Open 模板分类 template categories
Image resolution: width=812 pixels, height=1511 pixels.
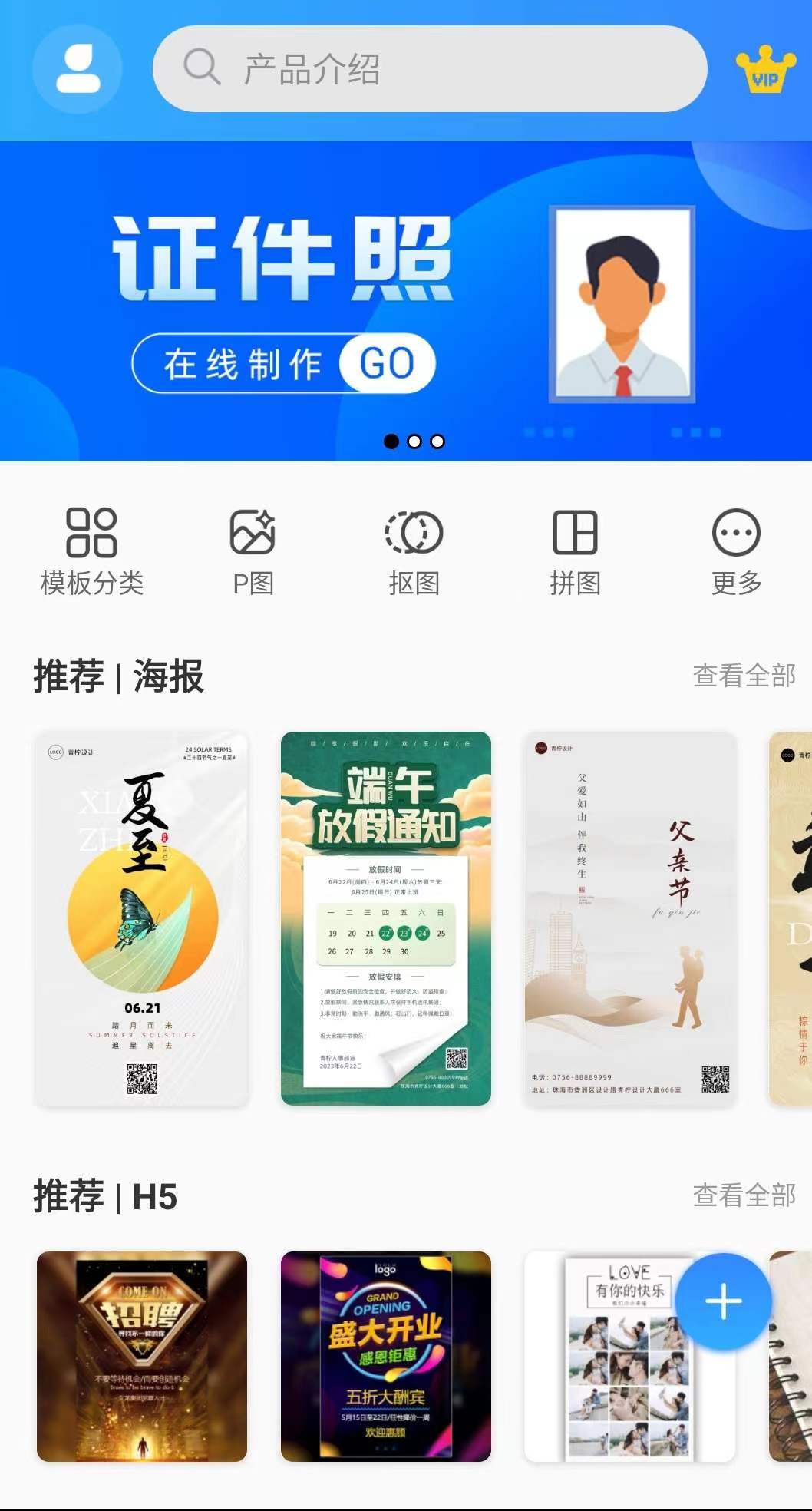coord(92,551)
